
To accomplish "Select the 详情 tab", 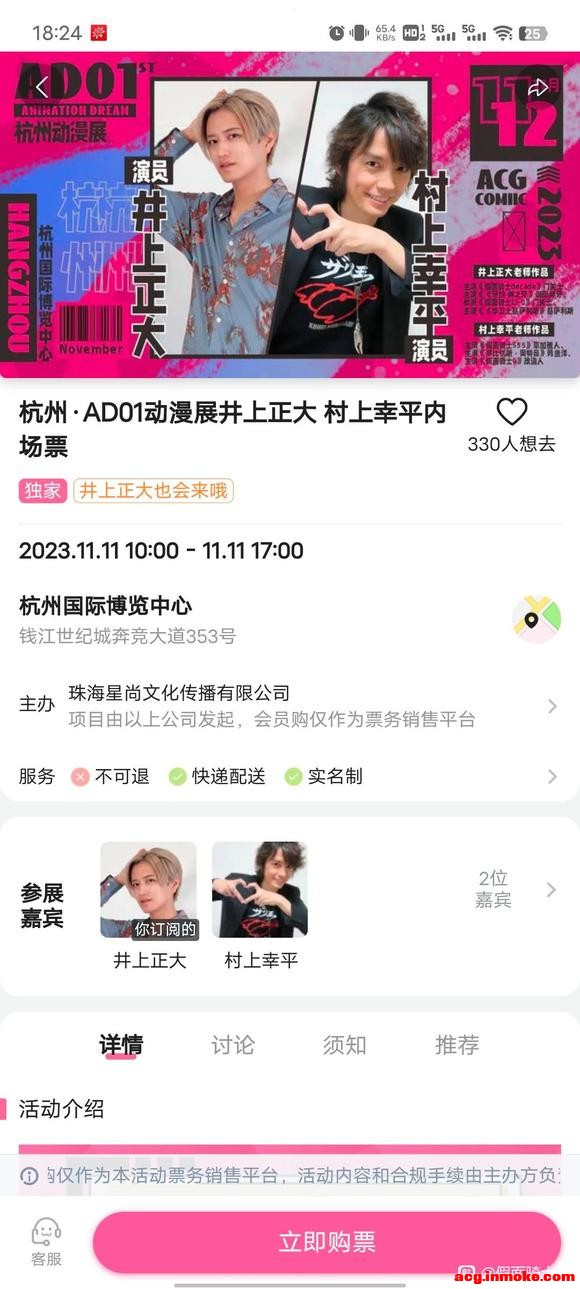I will click(121, 1045).
